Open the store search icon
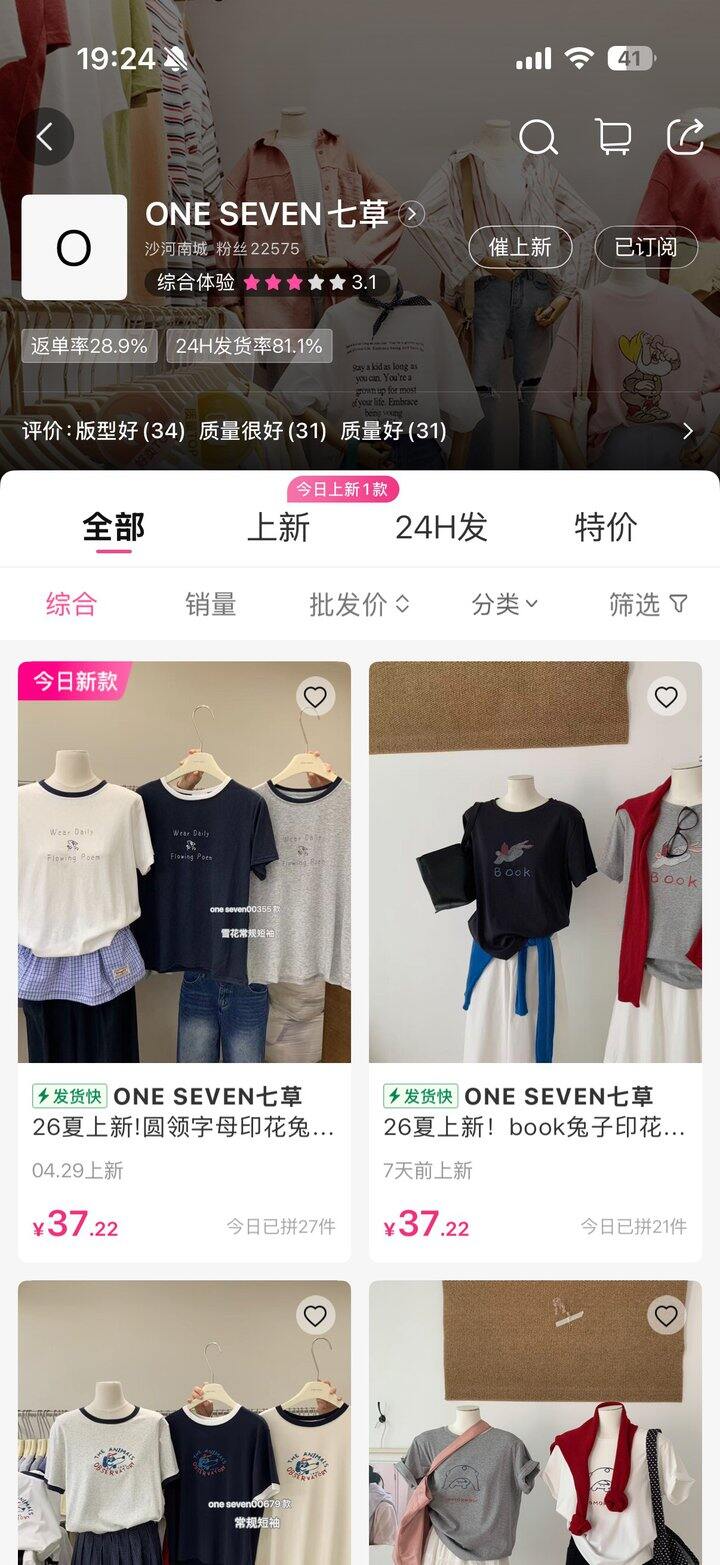Viewport: 720px width, 1565px height. (538, 137)
